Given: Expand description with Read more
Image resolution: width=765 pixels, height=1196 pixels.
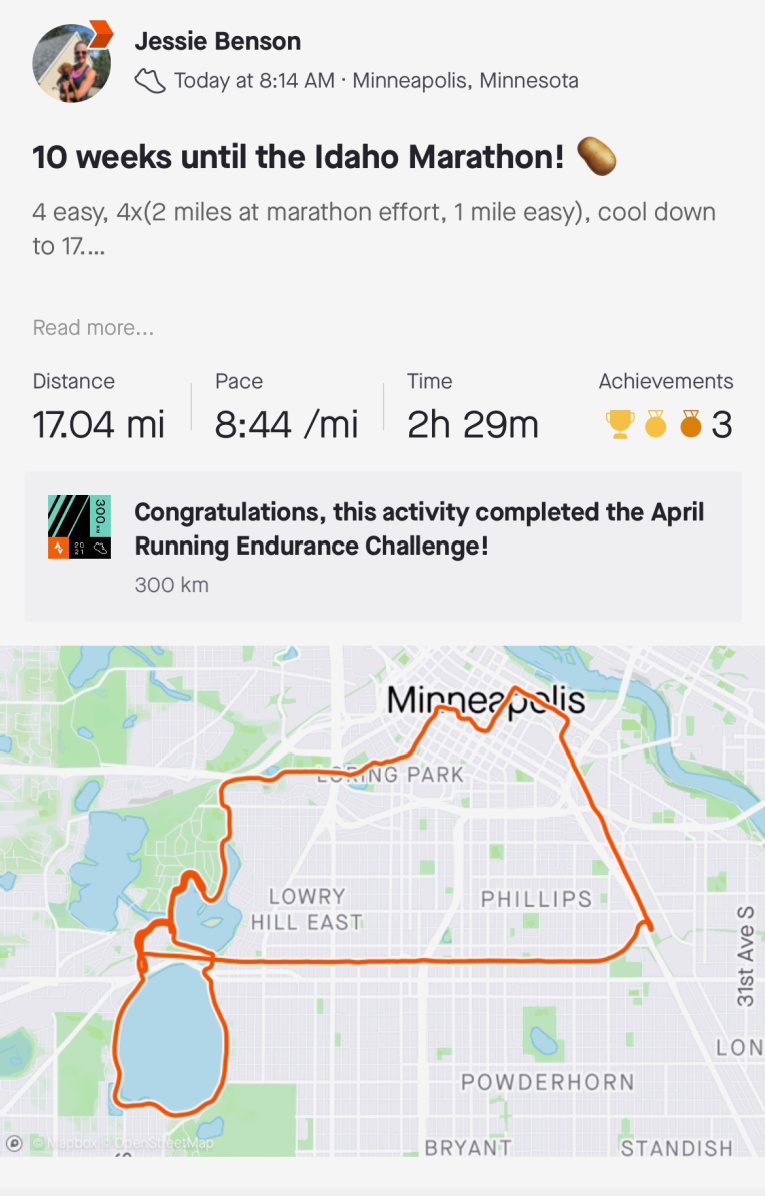Looking at the screenshot, I should [x=93, y=328].
